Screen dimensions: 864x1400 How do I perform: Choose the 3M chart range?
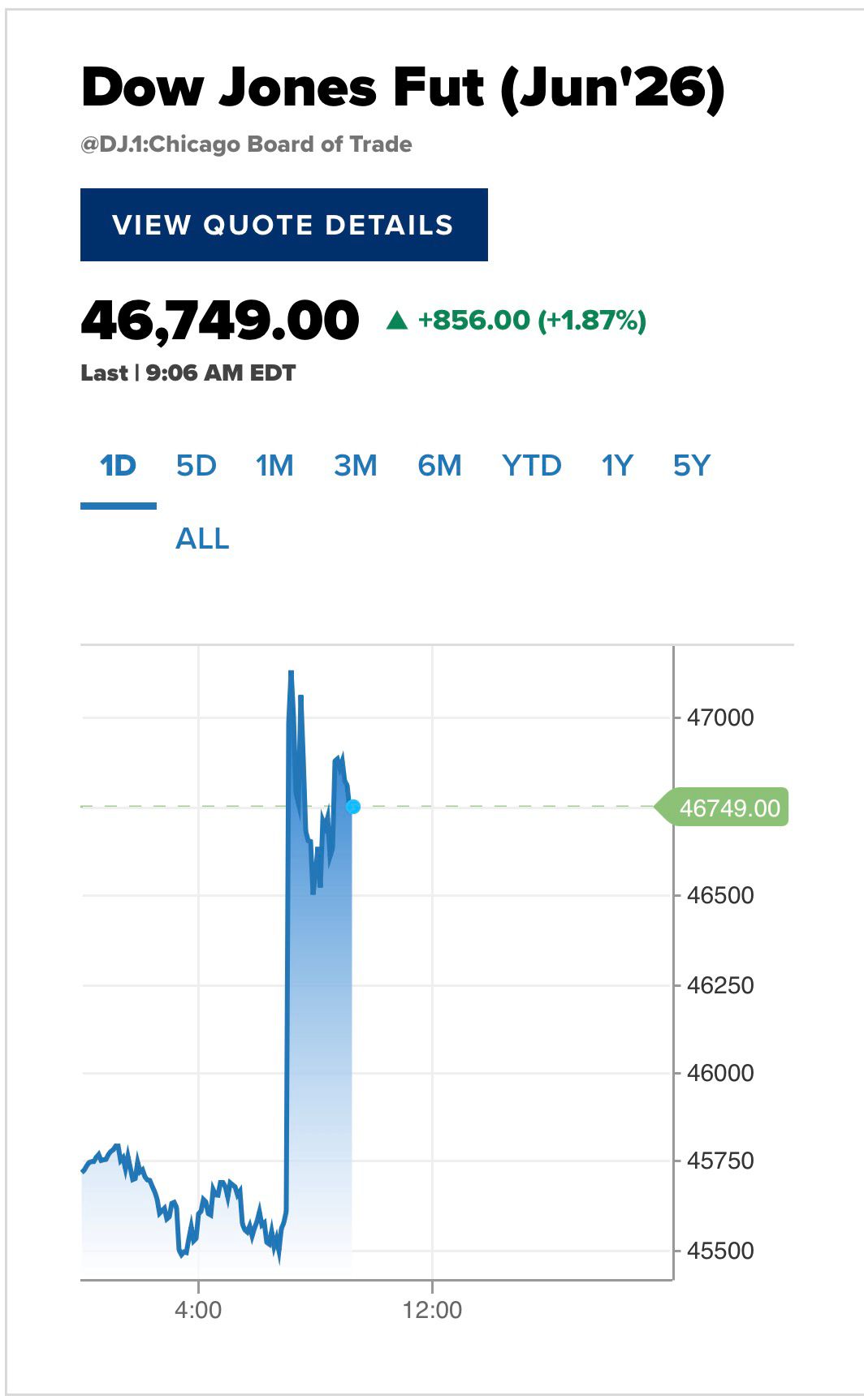coord(356,466)
